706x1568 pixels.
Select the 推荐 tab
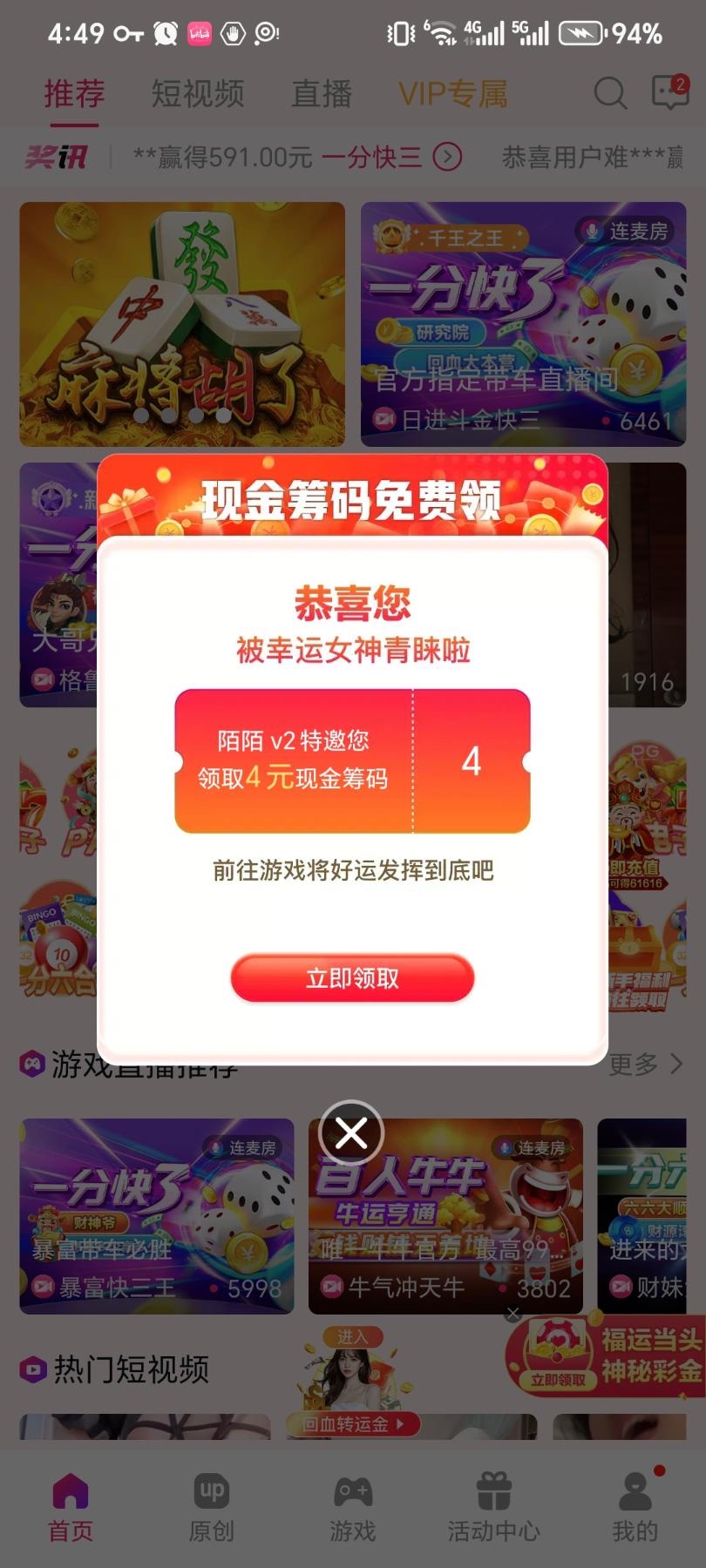click(75, 93)
